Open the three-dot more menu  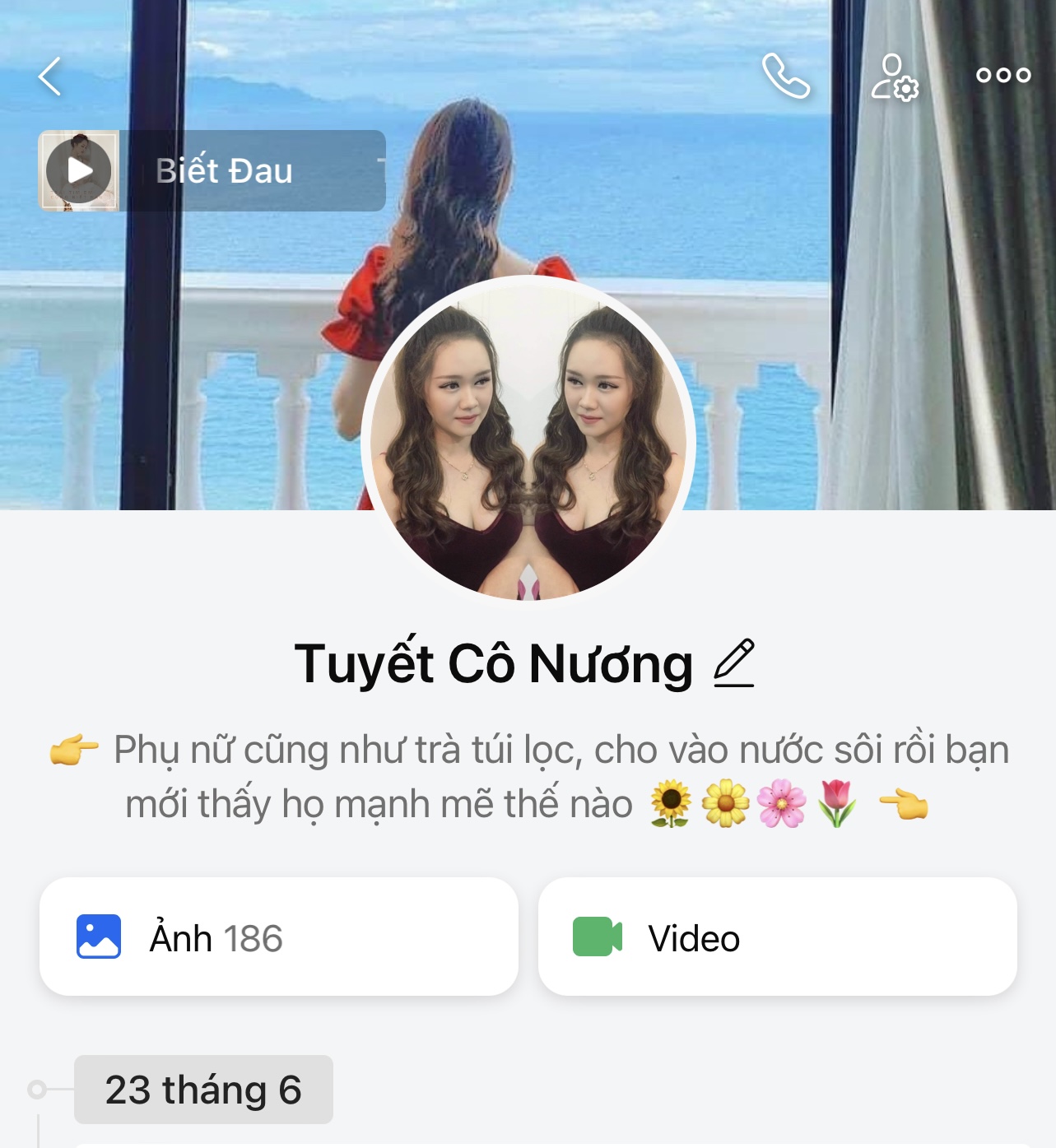pos(1003,76)
